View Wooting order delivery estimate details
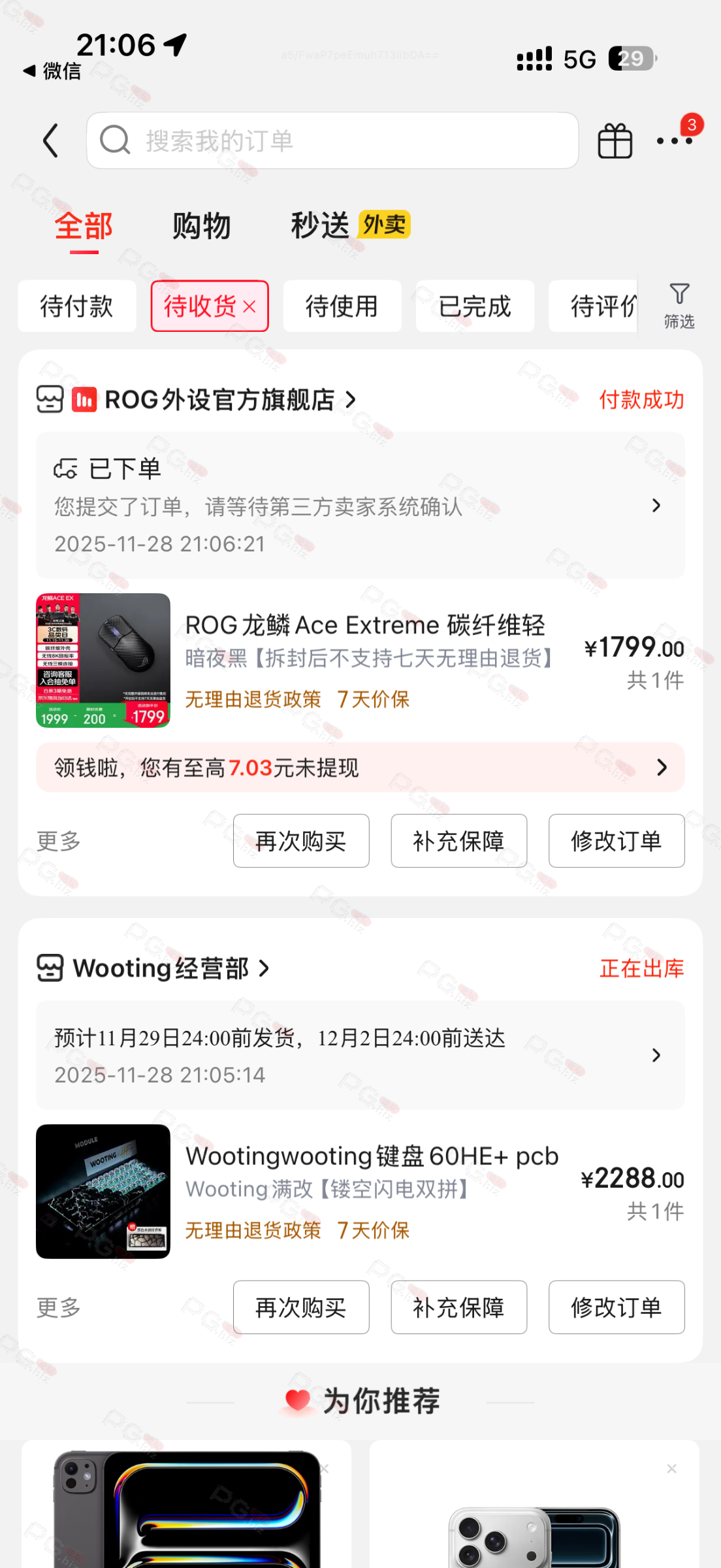The height and width of the screenshot is (1568, 721). [360, 1055]
